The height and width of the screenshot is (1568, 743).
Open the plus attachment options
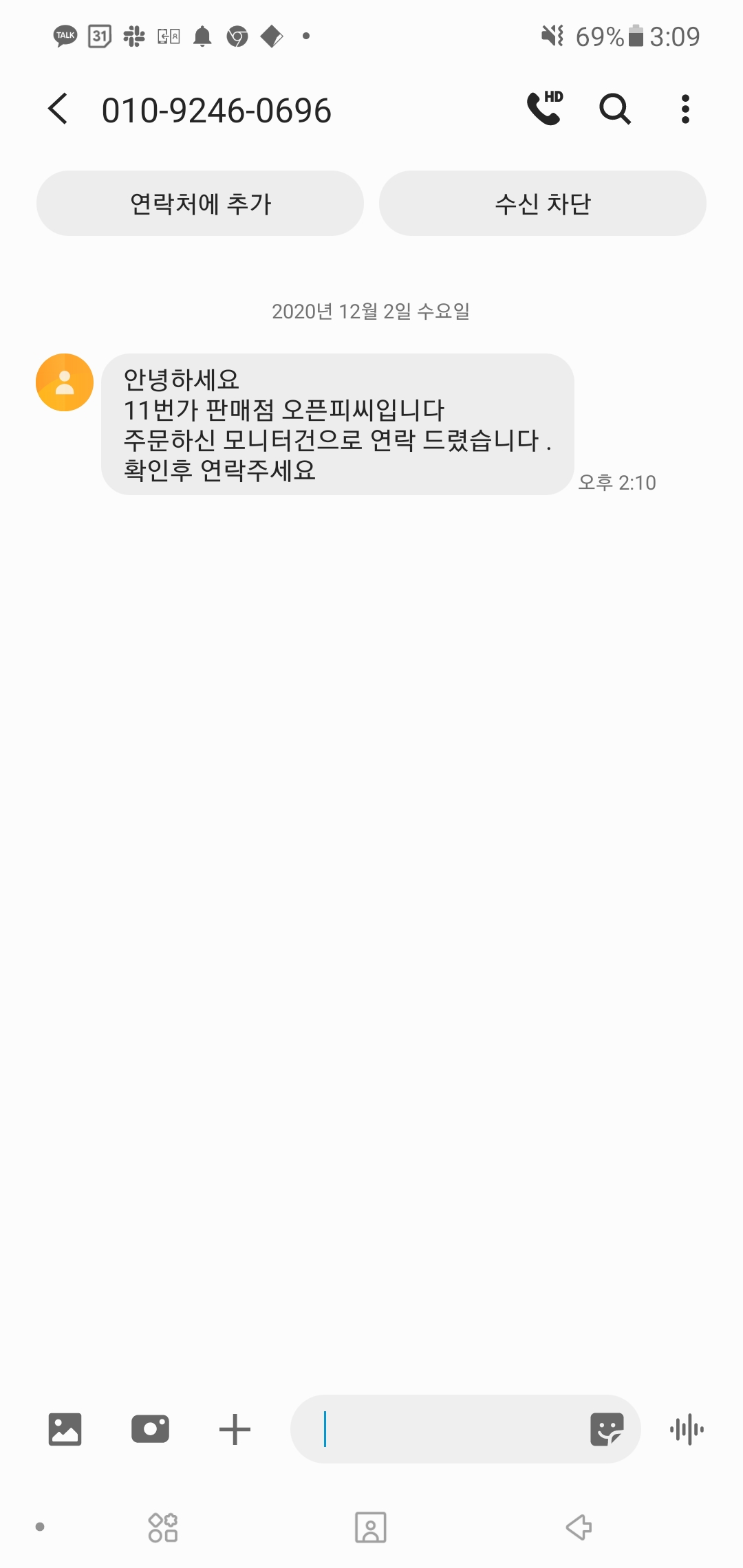pos(235,1430)
